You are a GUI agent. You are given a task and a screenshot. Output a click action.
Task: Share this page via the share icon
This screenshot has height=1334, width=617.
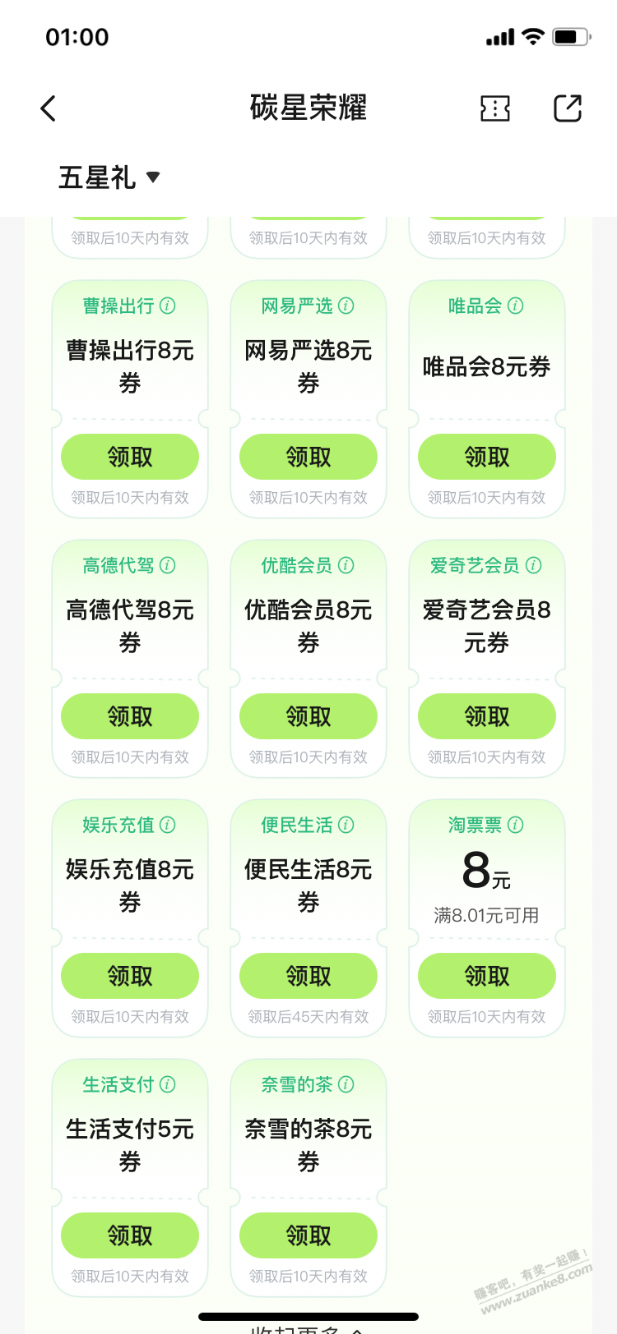point(567,108)
